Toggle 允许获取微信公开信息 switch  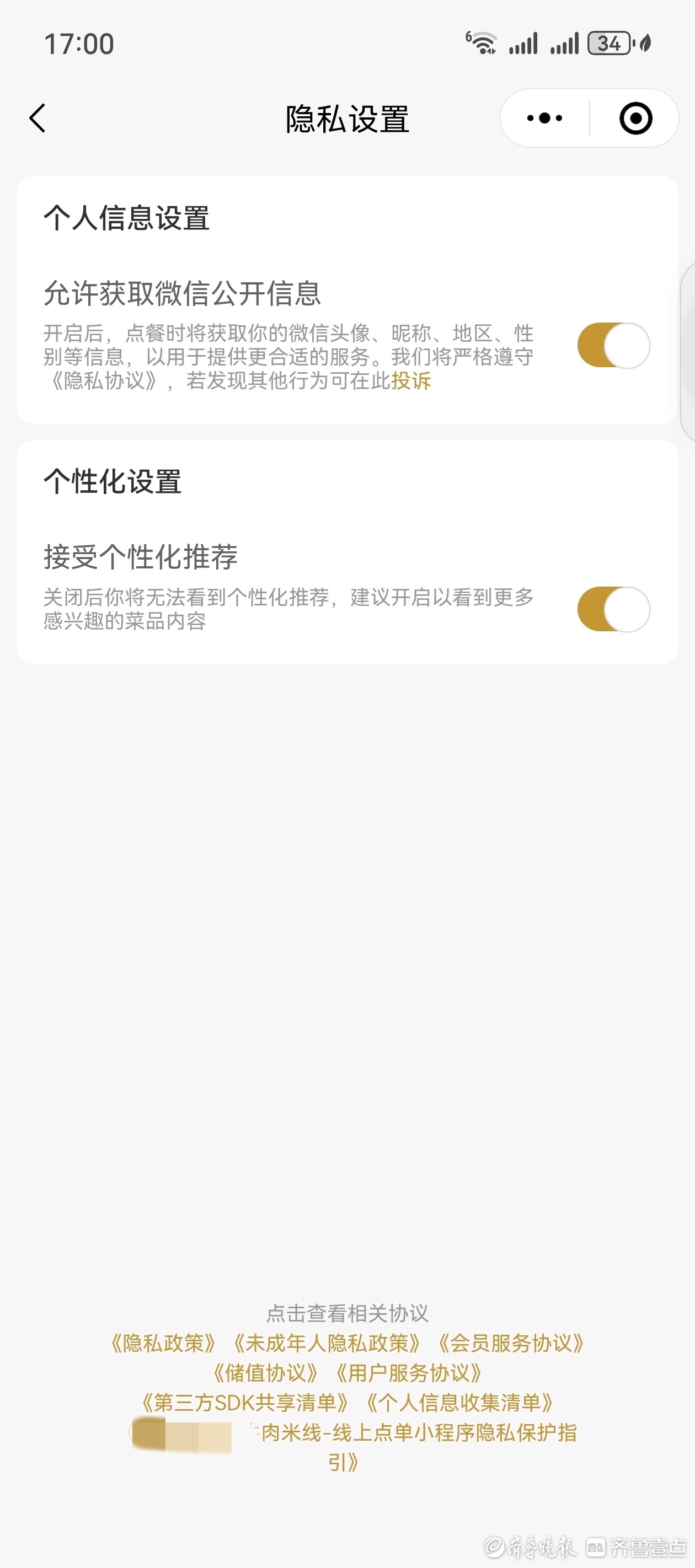(x=613, y=346)
